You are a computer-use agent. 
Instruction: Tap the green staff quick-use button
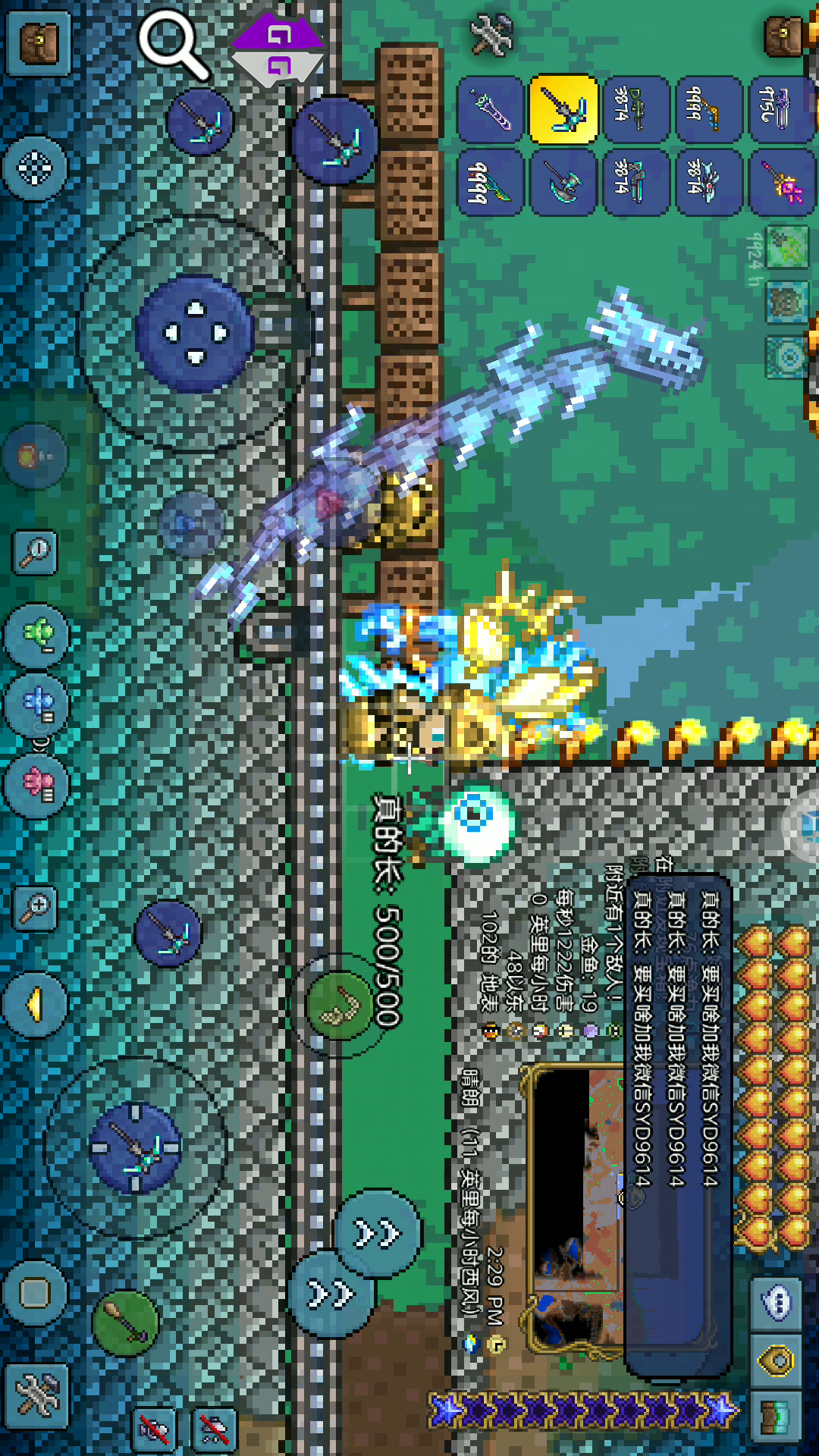click(x=125, y=1323)
